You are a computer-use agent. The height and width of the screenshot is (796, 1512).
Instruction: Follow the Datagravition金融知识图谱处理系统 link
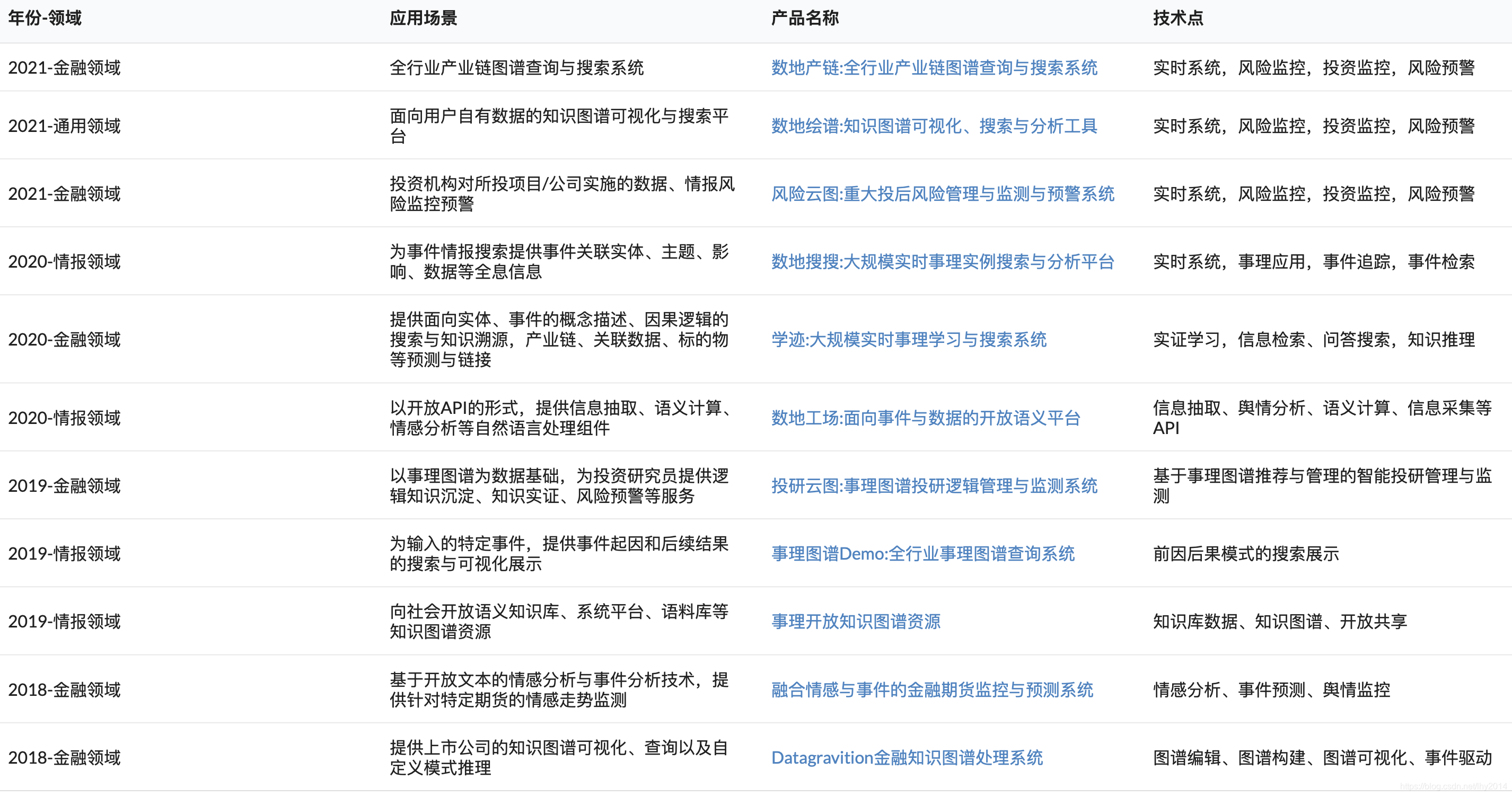coord(907,758)
